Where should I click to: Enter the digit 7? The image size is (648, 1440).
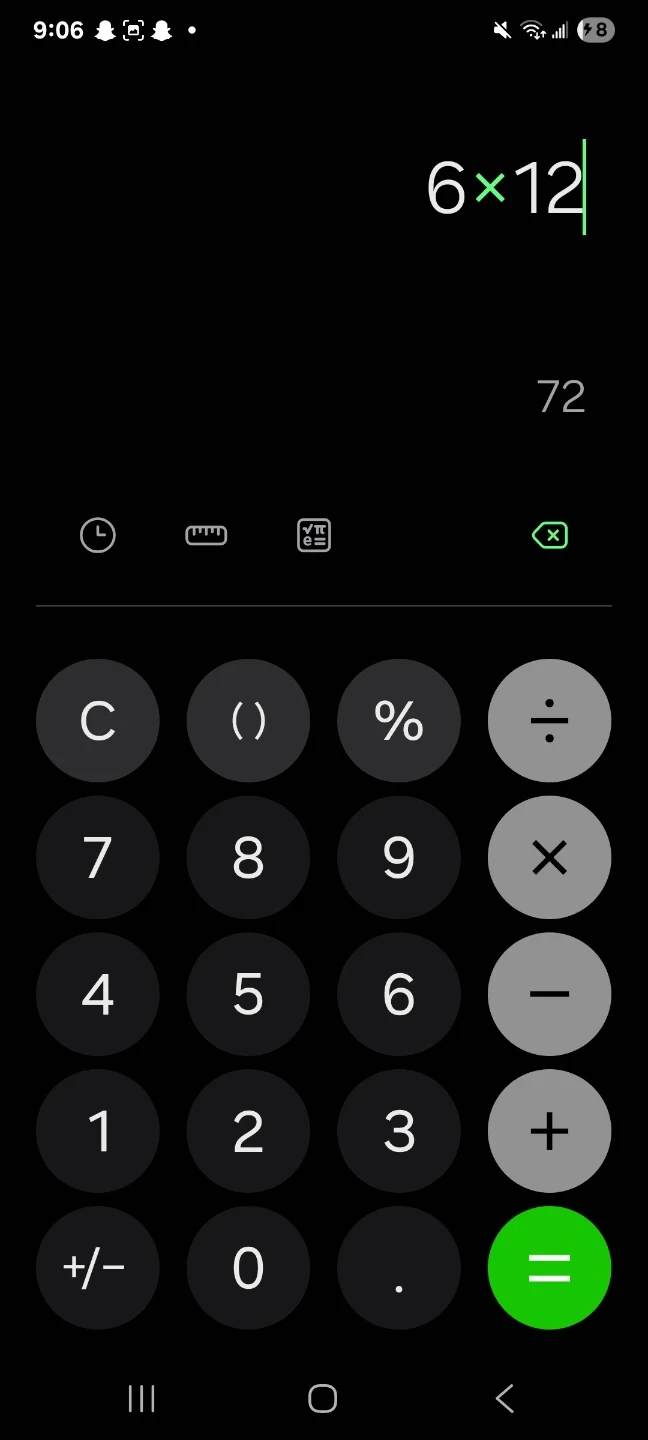(98, 857)
